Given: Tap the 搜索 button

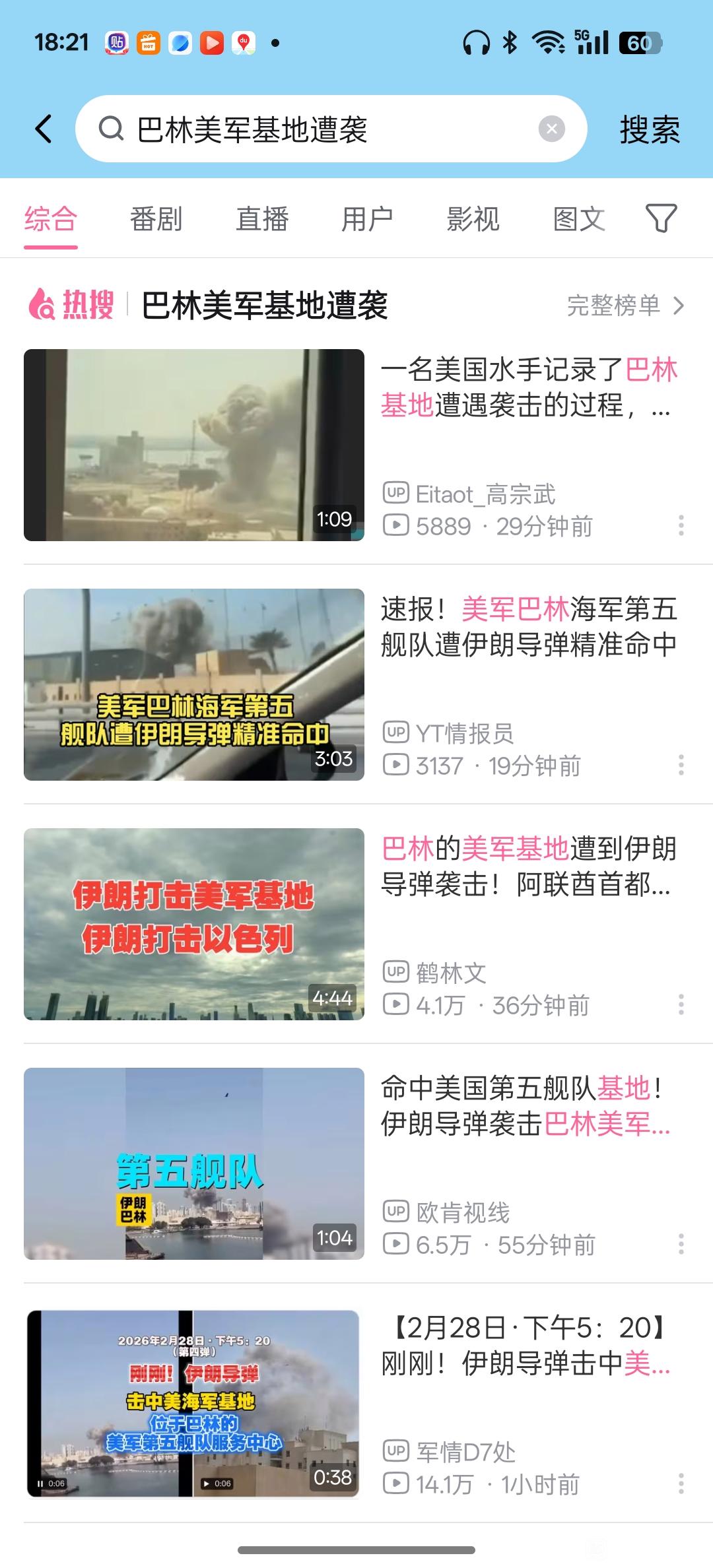Looking at the screenshot, I should click(649, 129).
